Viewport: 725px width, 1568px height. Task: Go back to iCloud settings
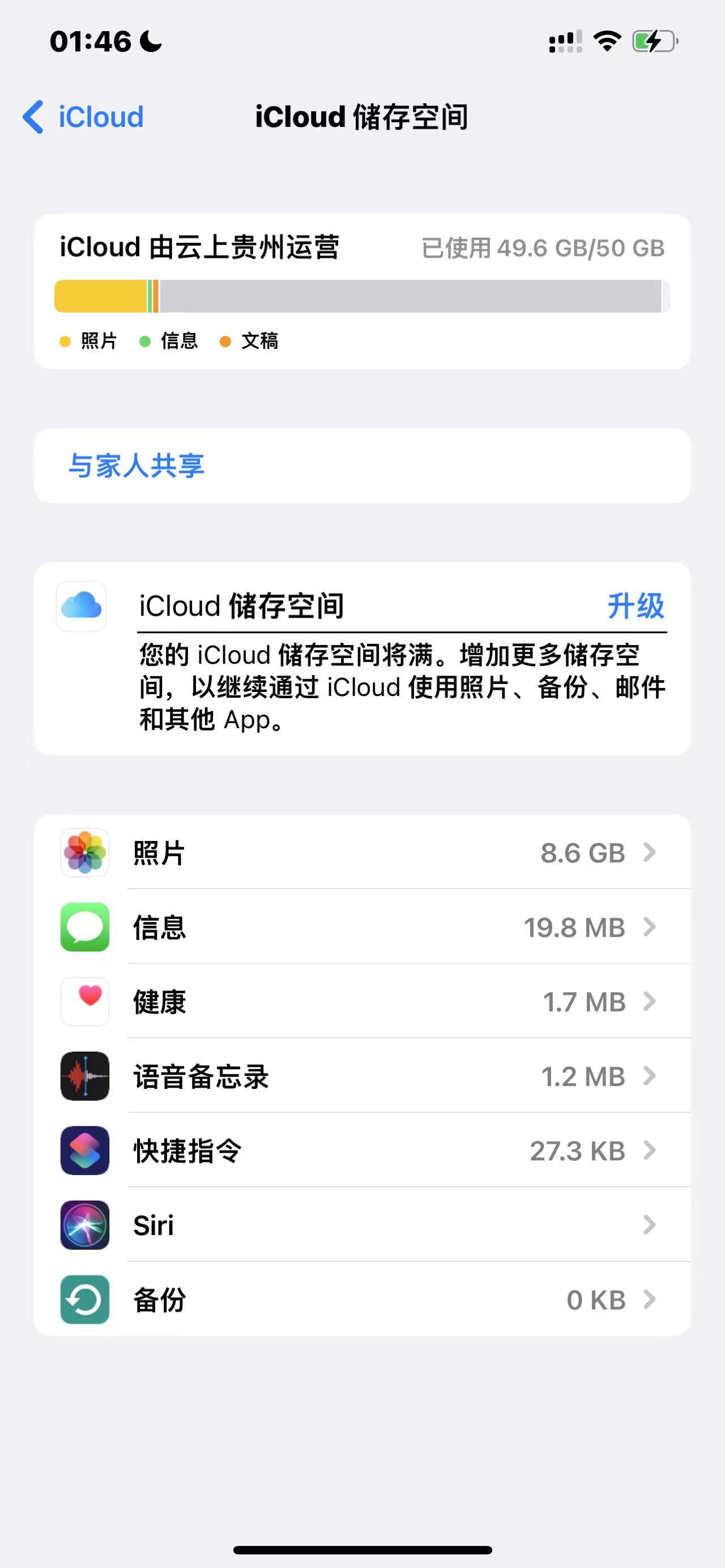tap(83, 116)
